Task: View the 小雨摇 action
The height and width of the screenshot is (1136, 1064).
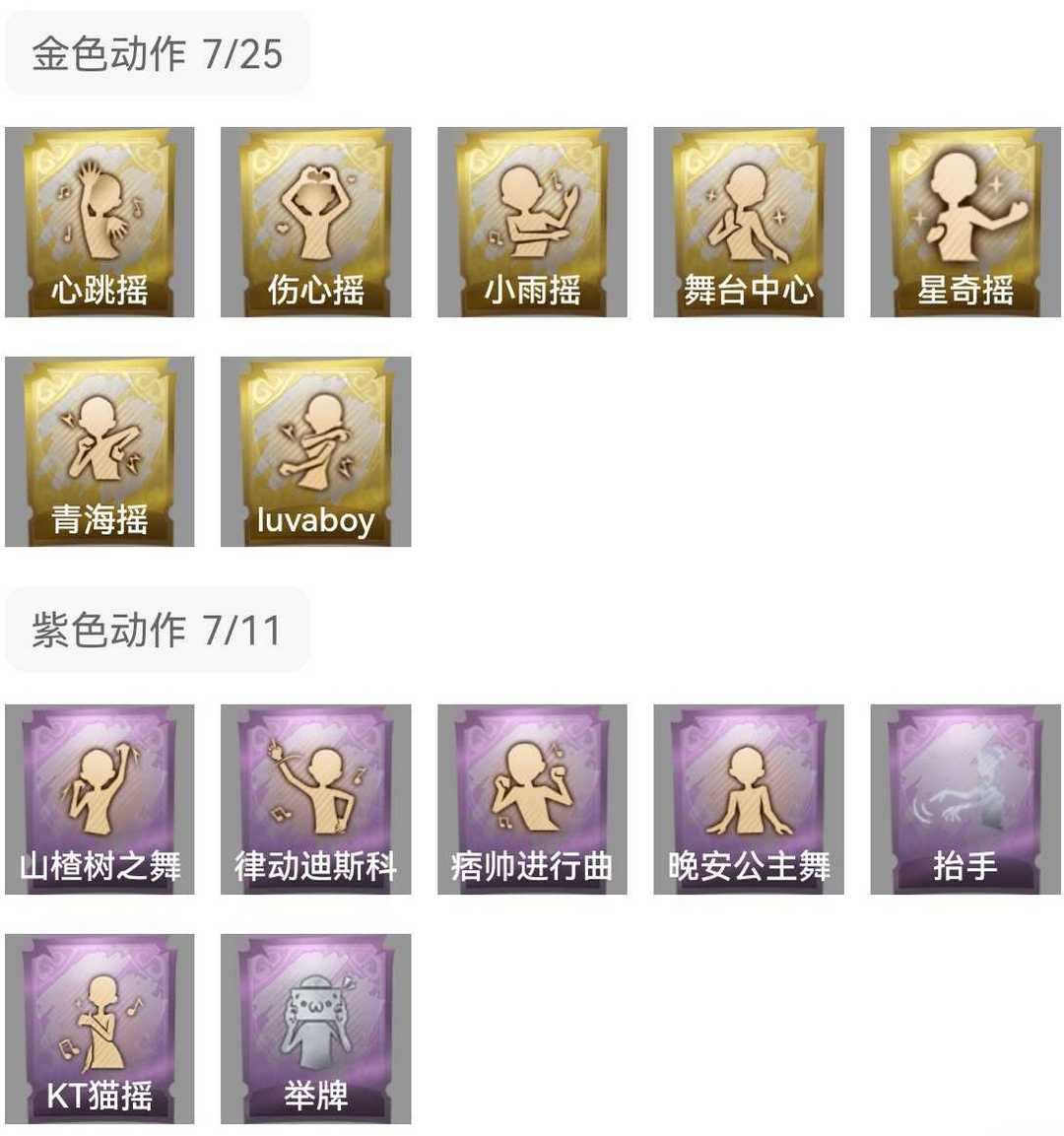Action: [532, 222]
